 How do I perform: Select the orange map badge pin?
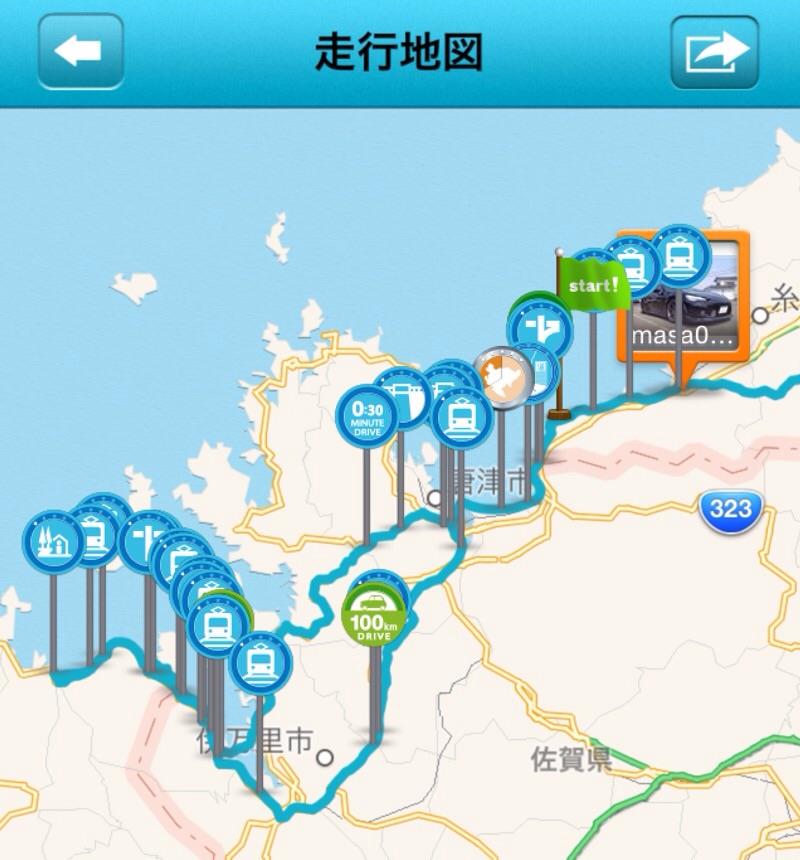click(501, 376)
